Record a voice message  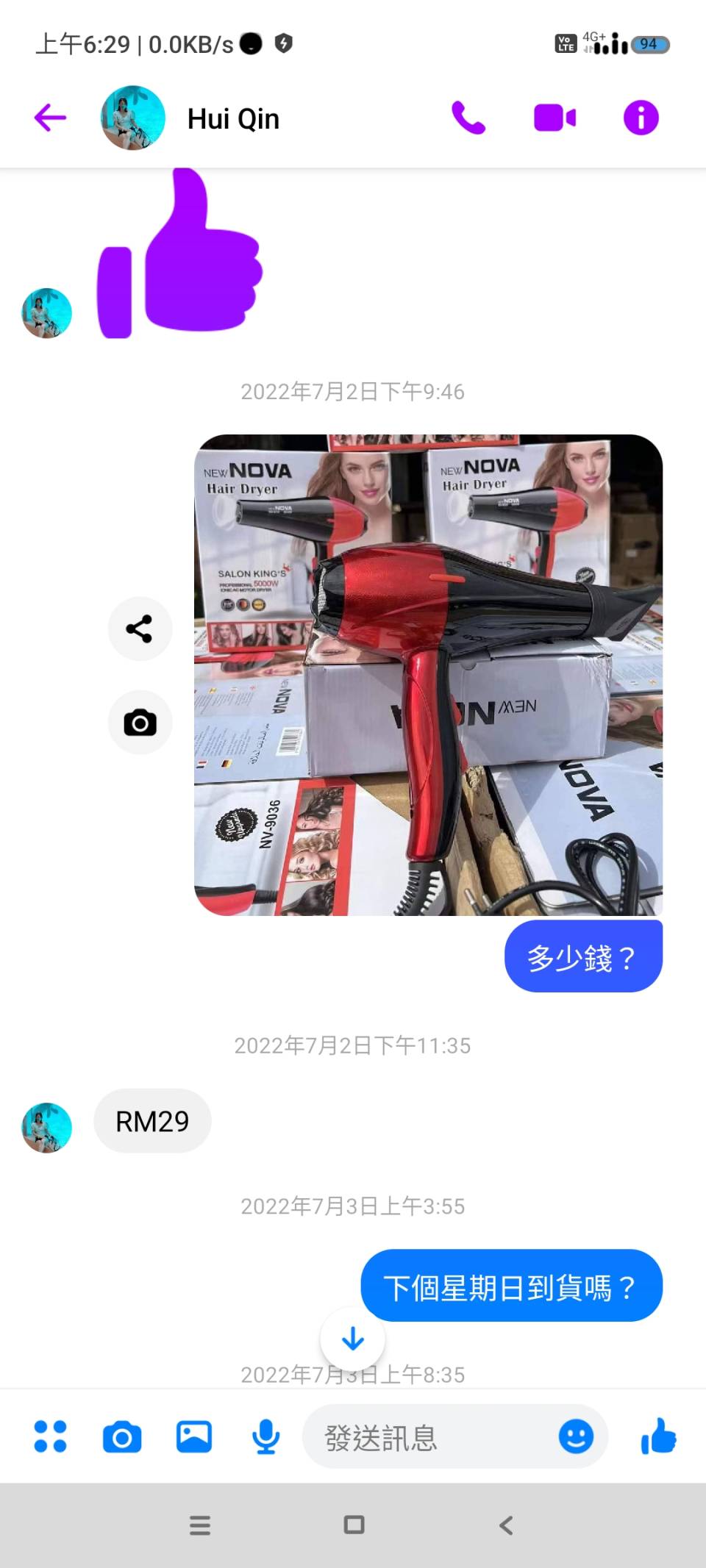(265, 1436)
